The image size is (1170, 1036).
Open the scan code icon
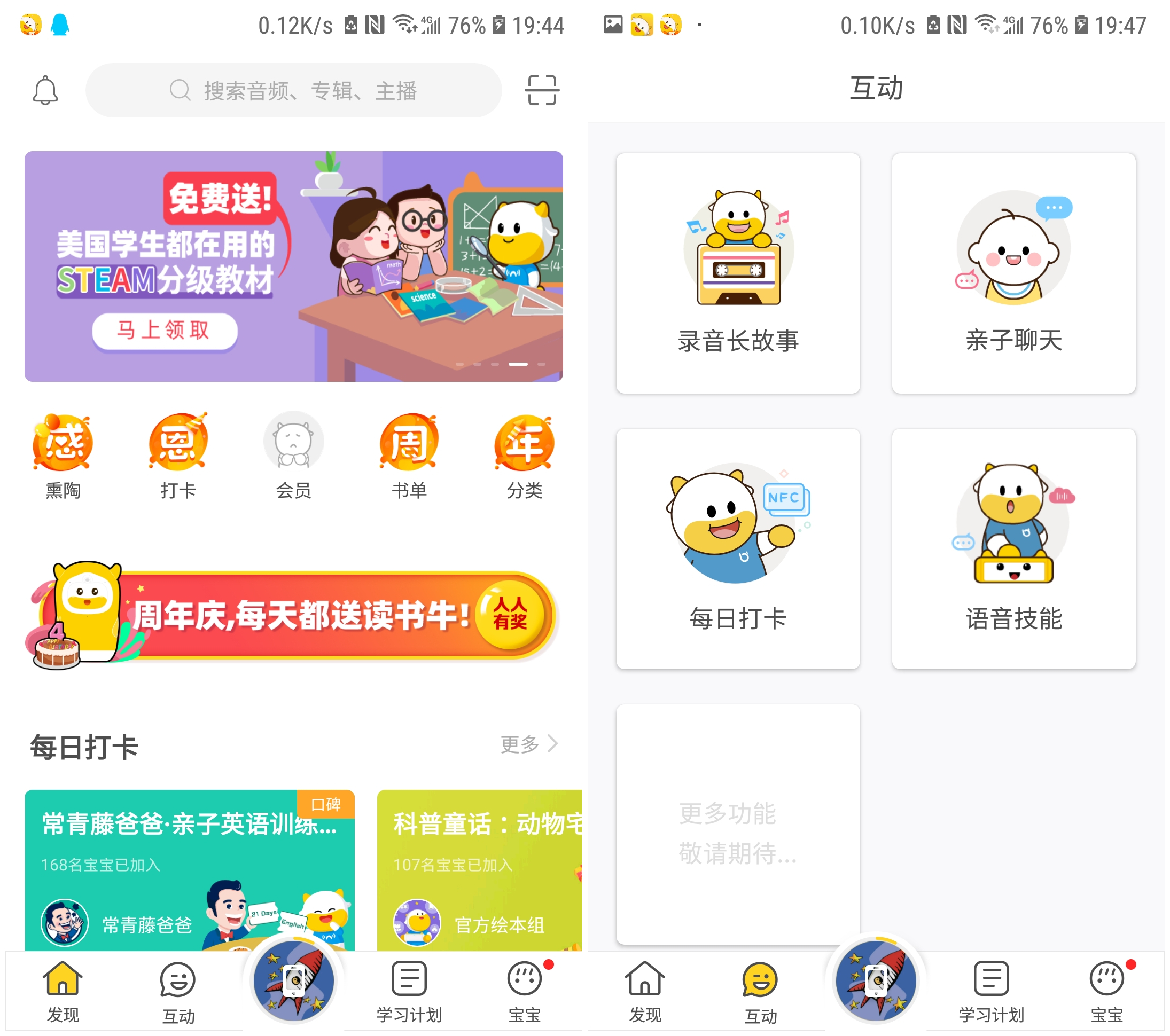[x=542, y=90]
